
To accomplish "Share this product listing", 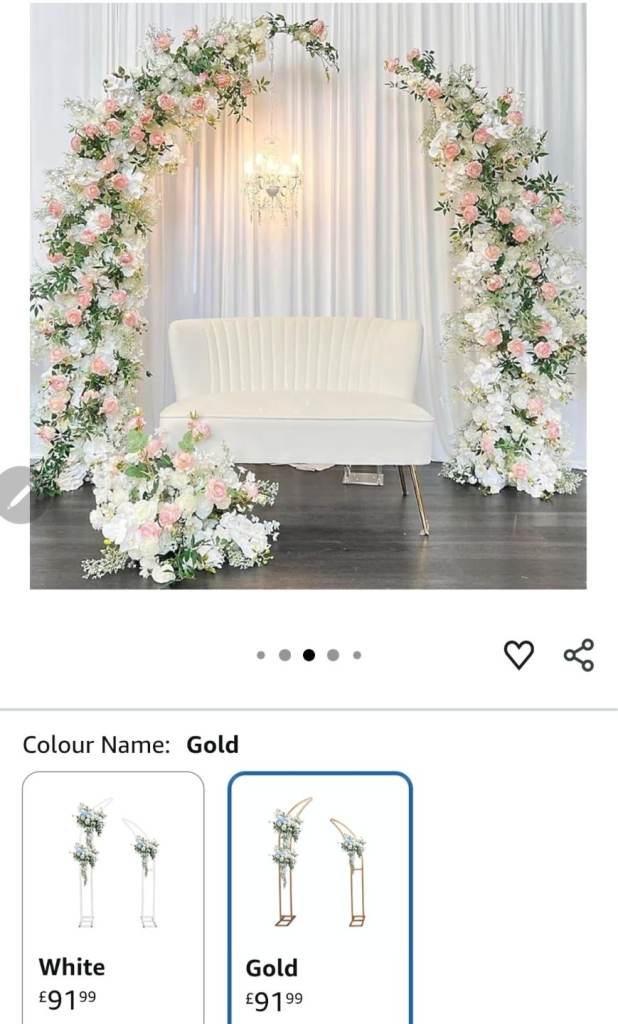I will coord(579,655).
